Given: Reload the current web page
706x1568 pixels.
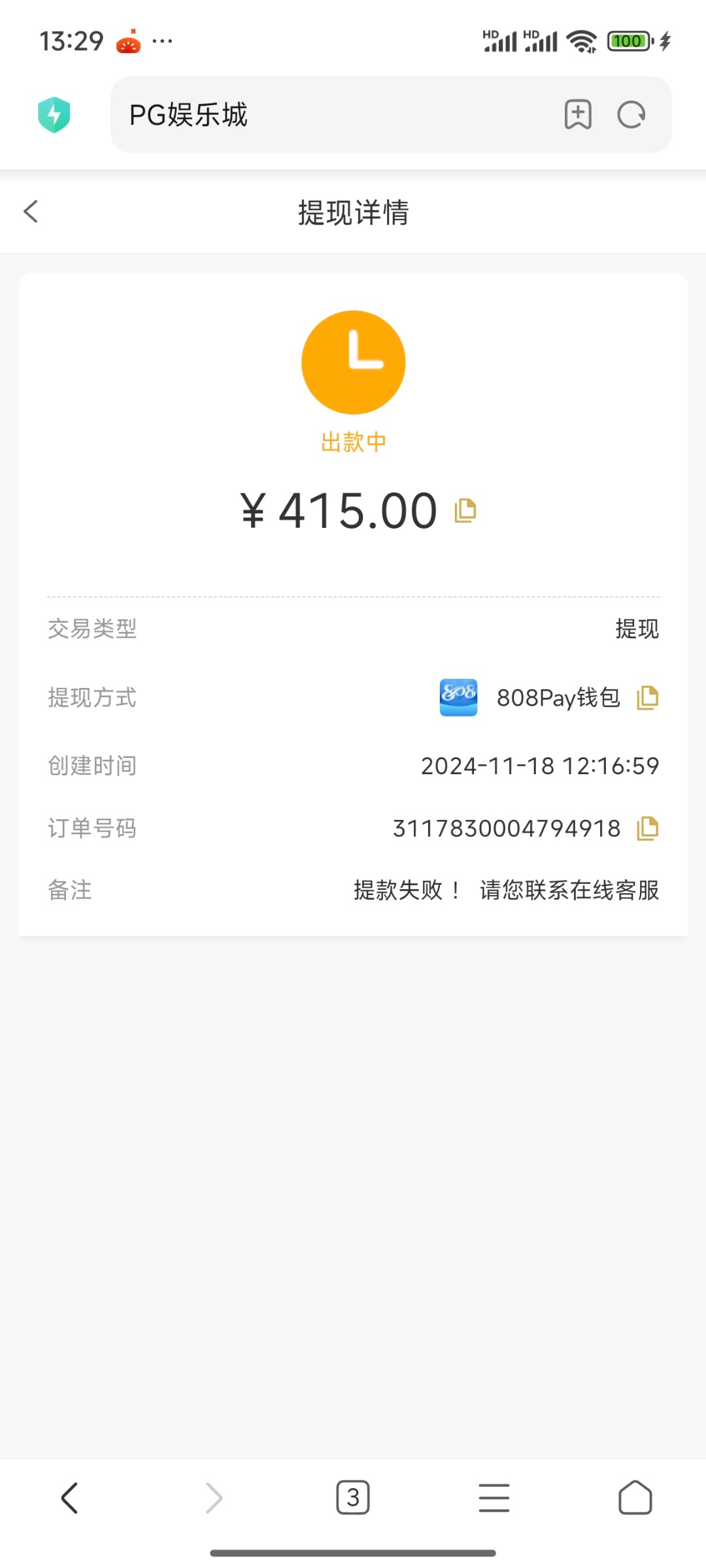Looking at the screenshot, I should [x=631, y=115].
